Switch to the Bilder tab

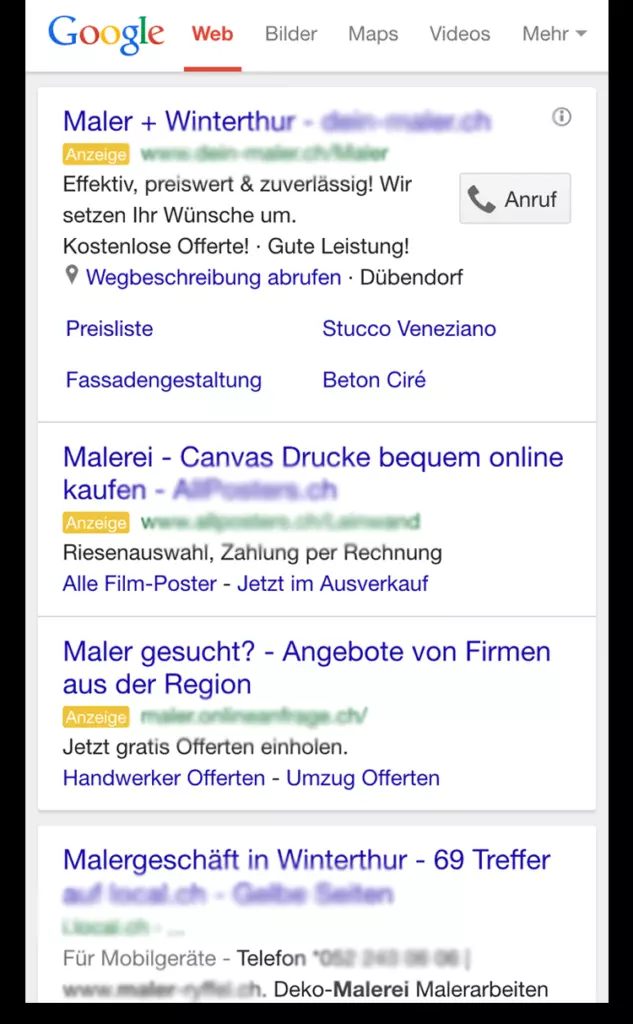289,34
